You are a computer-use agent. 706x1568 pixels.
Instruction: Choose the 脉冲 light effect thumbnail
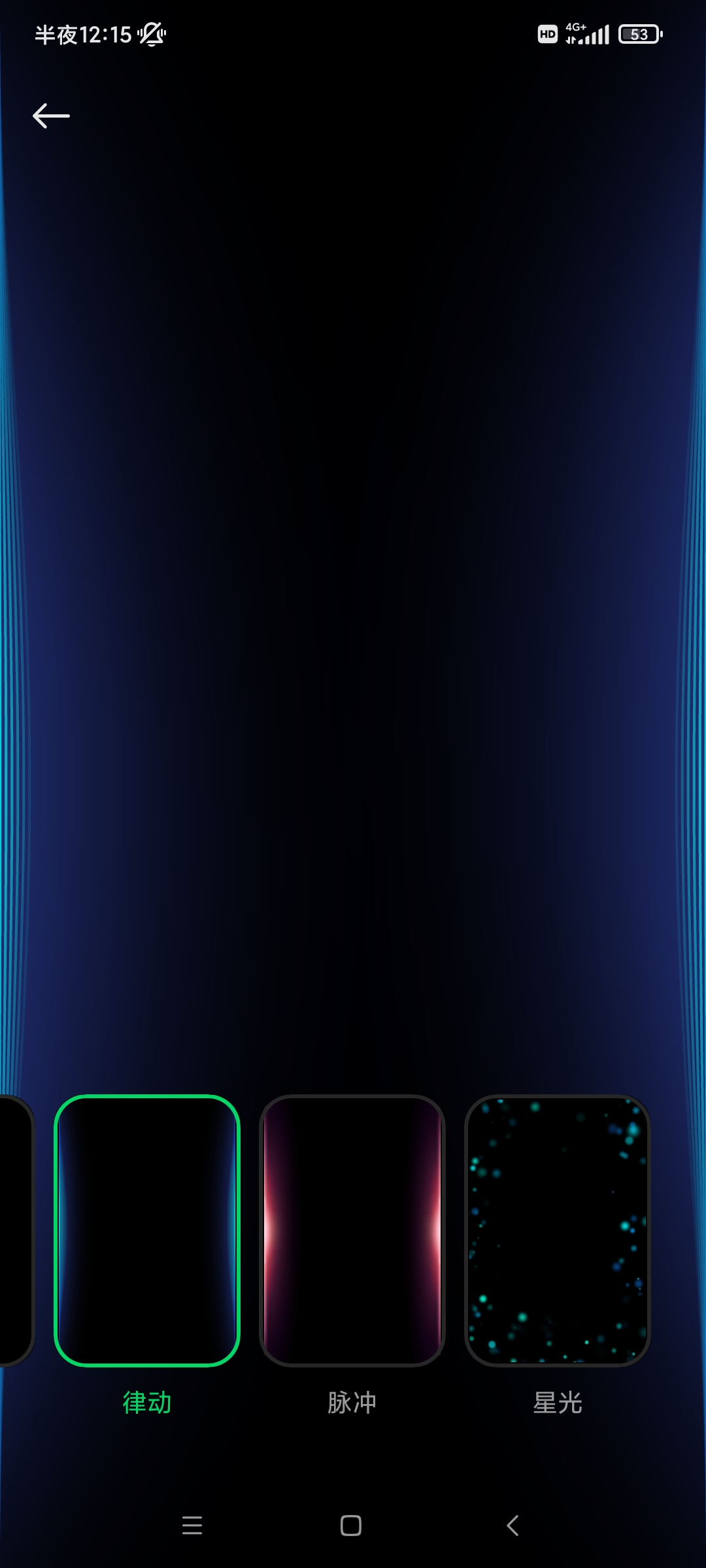pos(352,1230)
